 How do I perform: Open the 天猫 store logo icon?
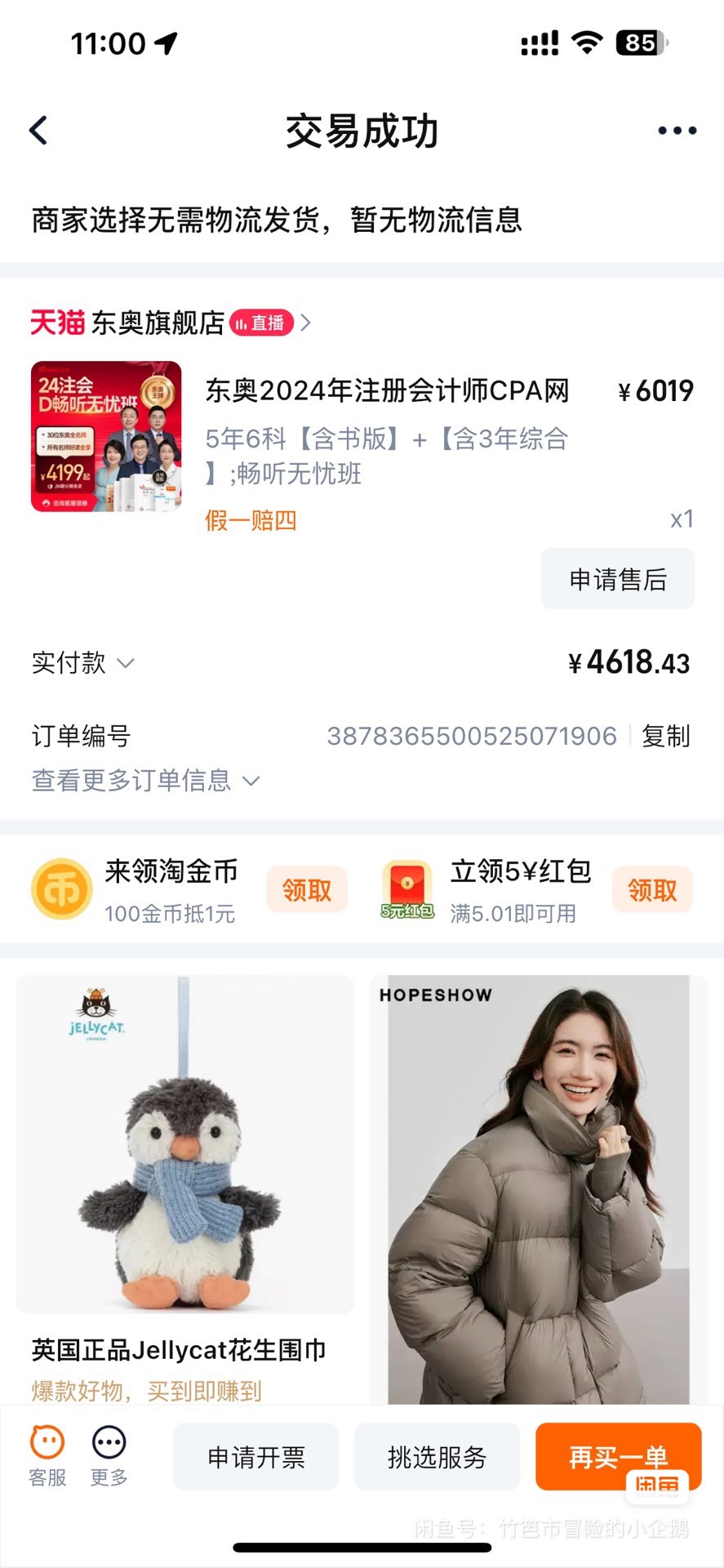pos(57,323)
